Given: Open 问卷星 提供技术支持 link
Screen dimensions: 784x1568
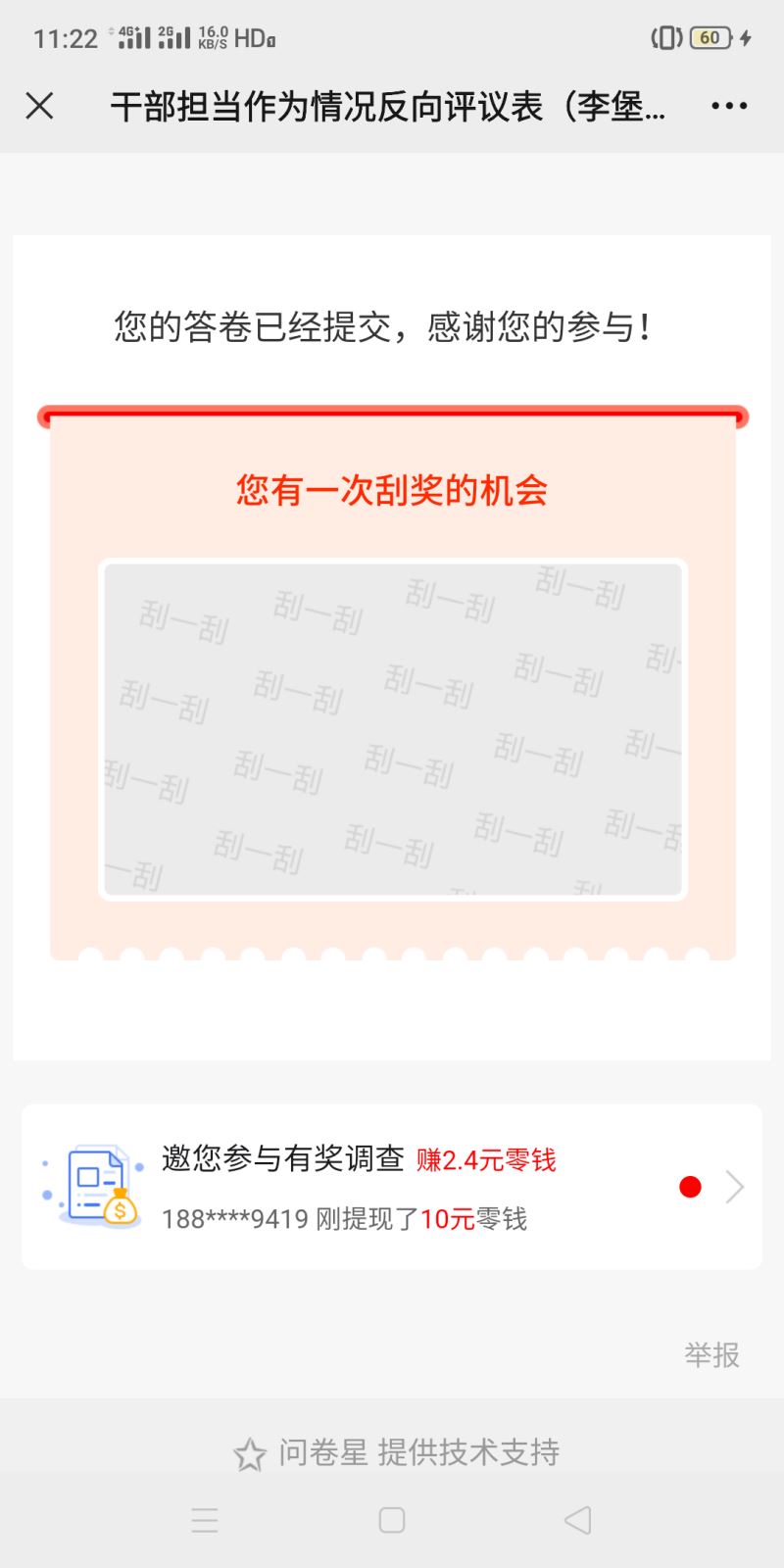Looking at the screenshot, I should [398, 1452].
